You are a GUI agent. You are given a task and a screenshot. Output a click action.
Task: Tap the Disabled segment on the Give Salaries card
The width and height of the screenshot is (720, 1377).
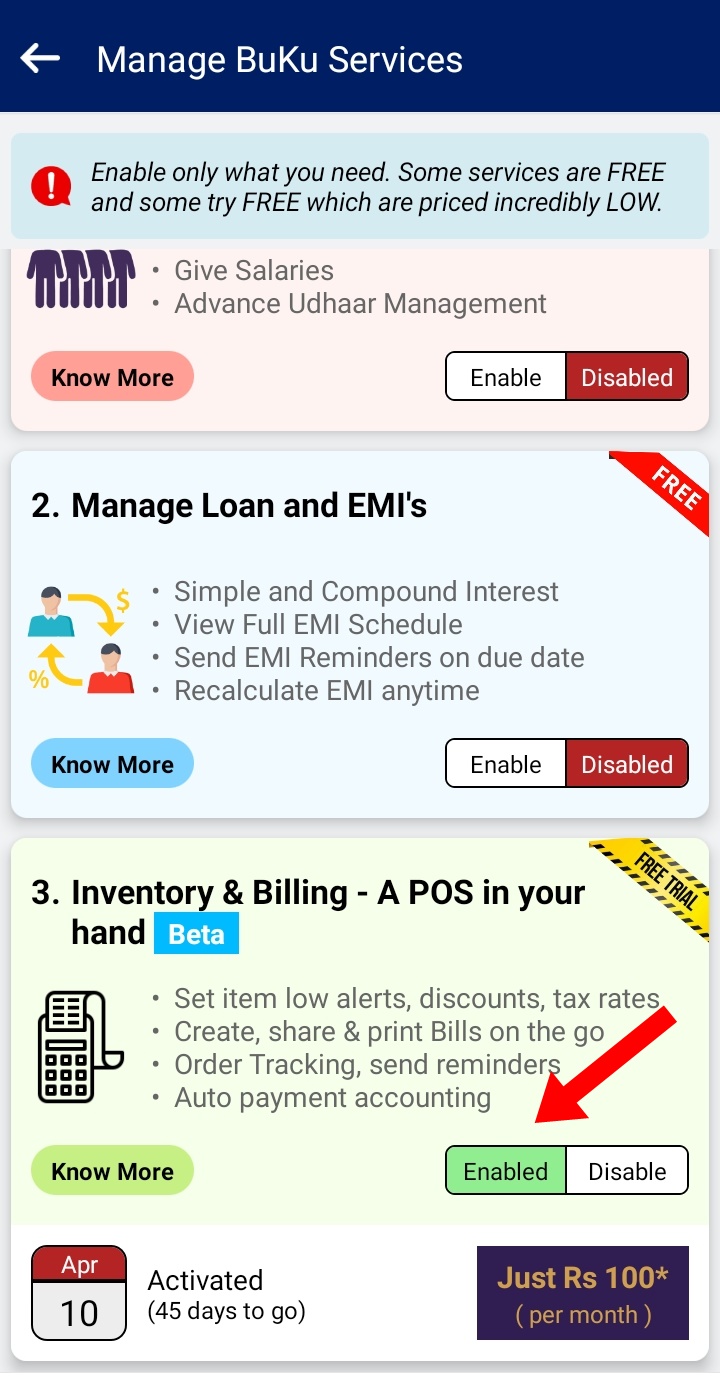627,377
